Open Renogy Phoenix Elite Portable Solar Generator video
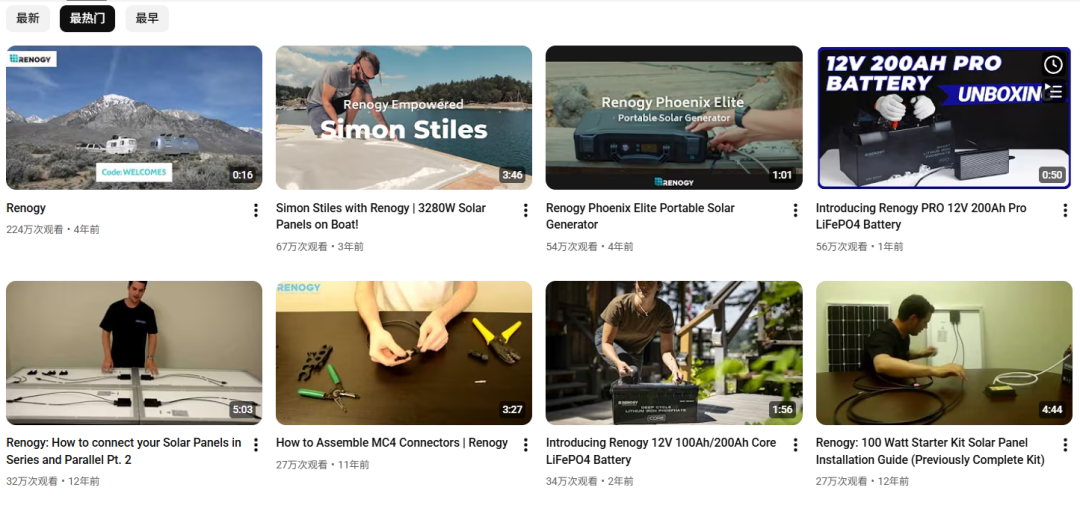 pyautogui.click(x=674, y=117)
